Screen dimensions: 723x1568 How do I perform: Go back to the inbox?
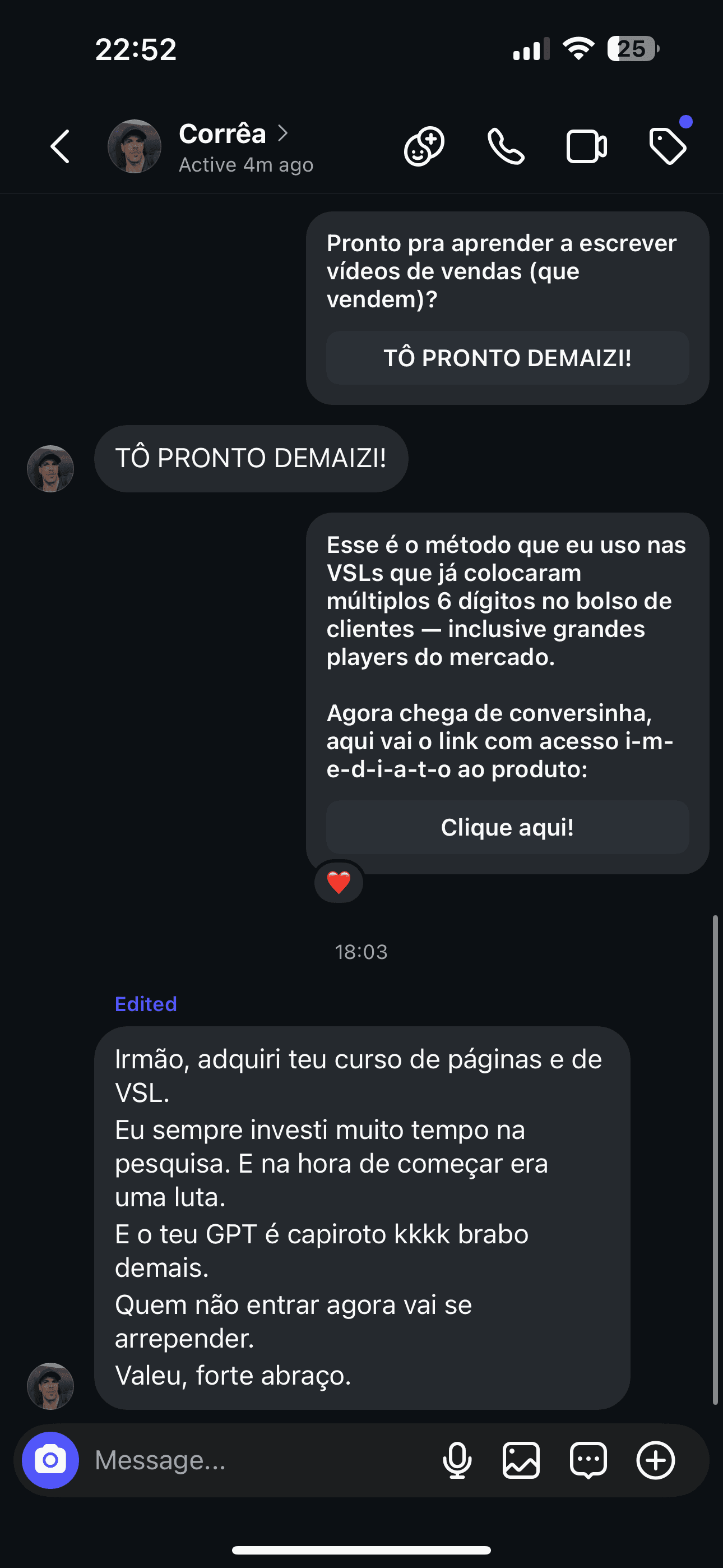pyautogui.click(x=59, y=147)
